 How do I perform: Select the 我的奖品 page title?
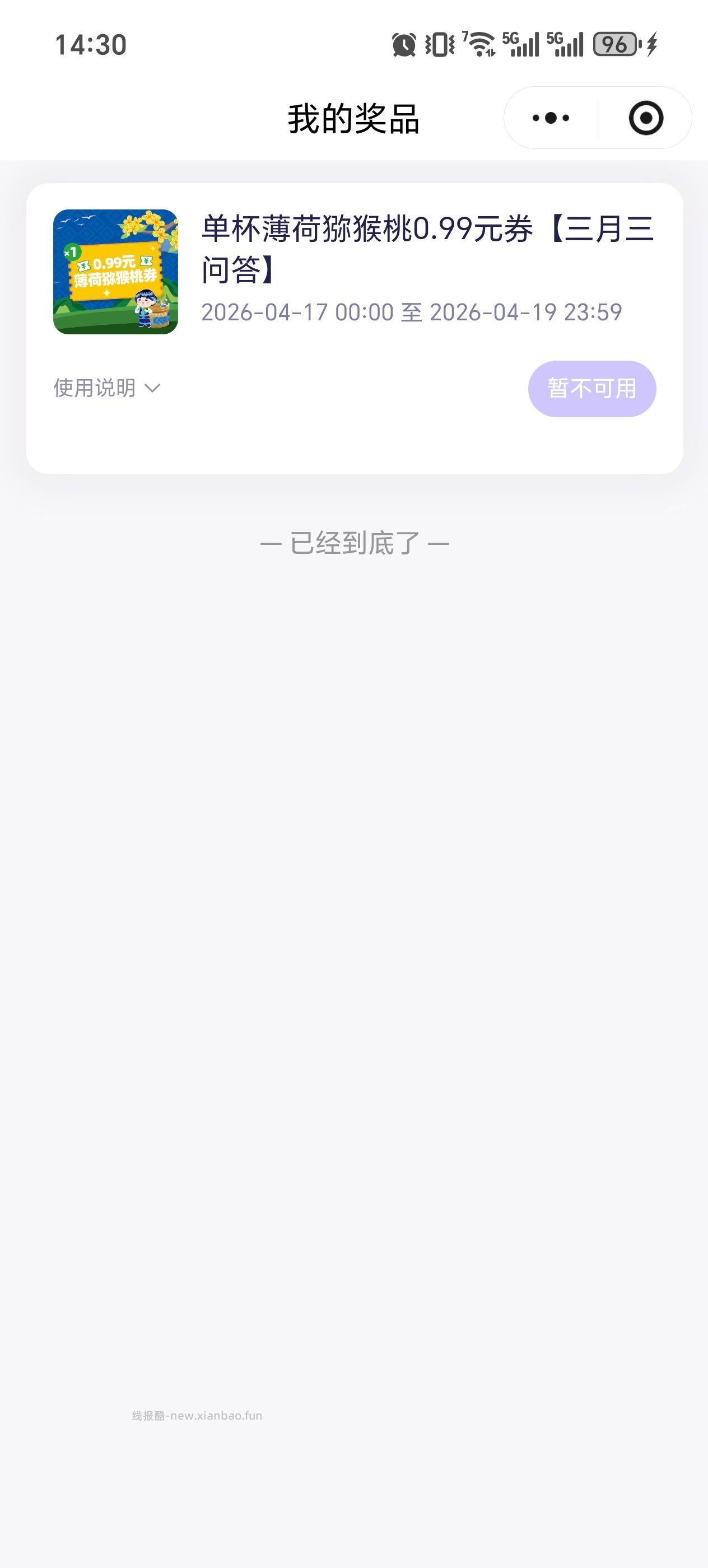point(355,118)
